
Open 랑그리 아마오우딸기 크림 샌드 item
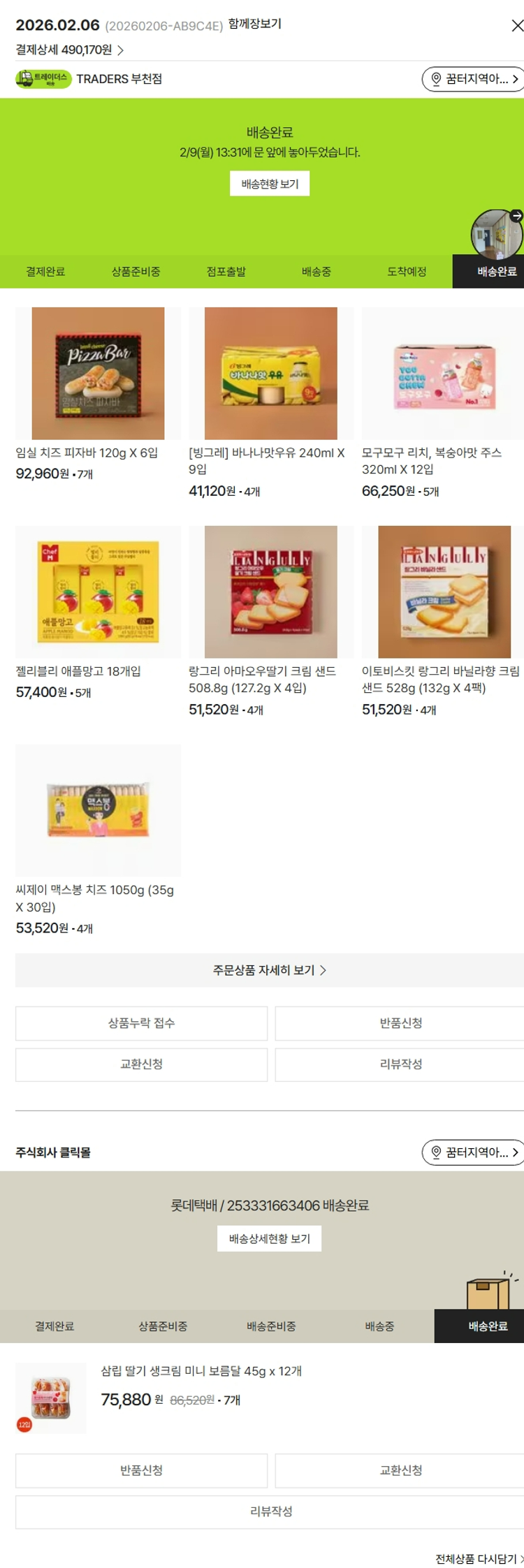coord(270,592)
